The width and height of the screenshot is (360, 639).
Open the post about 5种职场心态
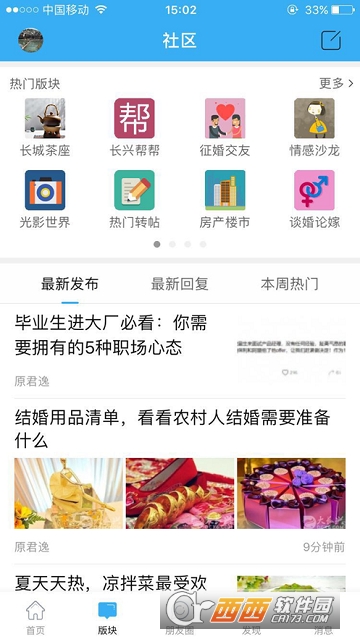[180, 351]
